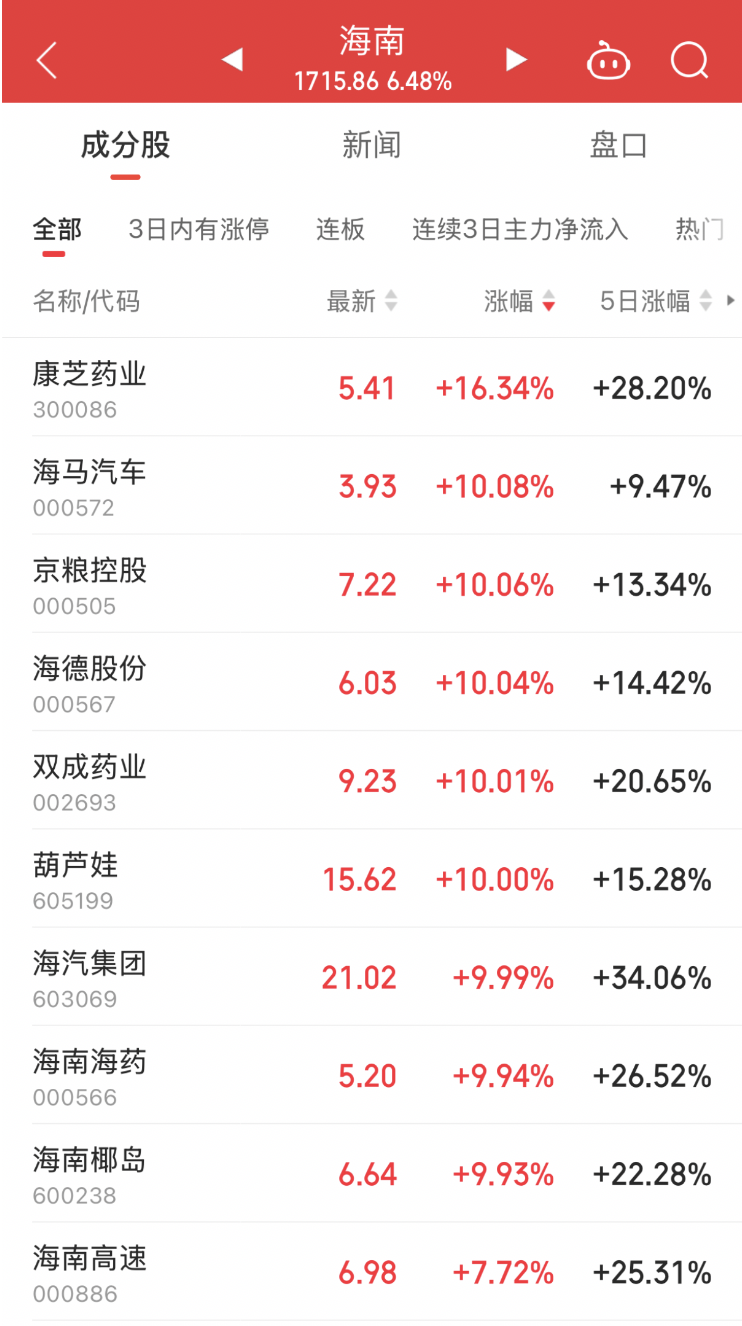The width and height of the screenshot is (742, 1326).
Task: Switch to the previous sector
Action: pyautogui.click(x=232, y=60)
